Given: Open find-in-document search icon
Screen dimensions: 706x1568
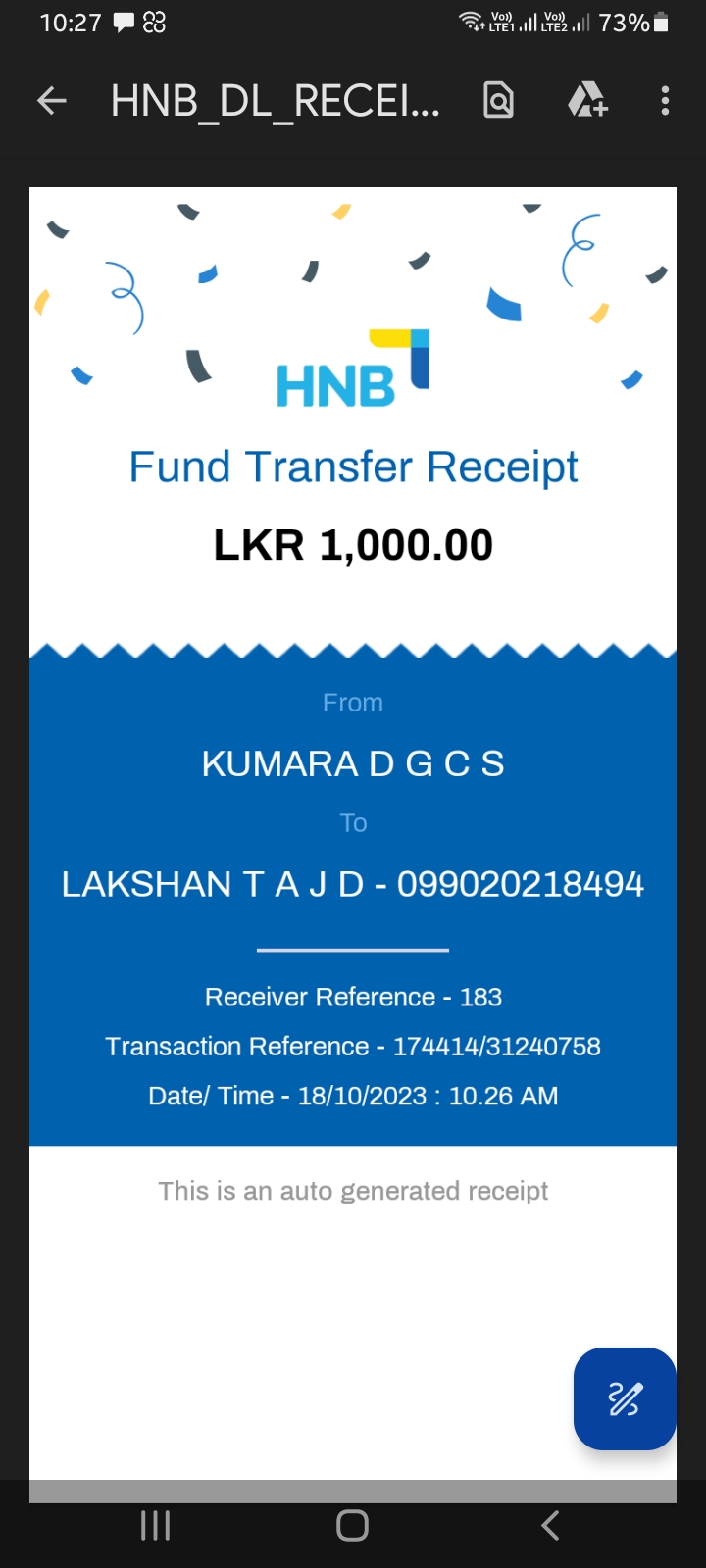Looking at the screenshot, I should coord(498,100).
